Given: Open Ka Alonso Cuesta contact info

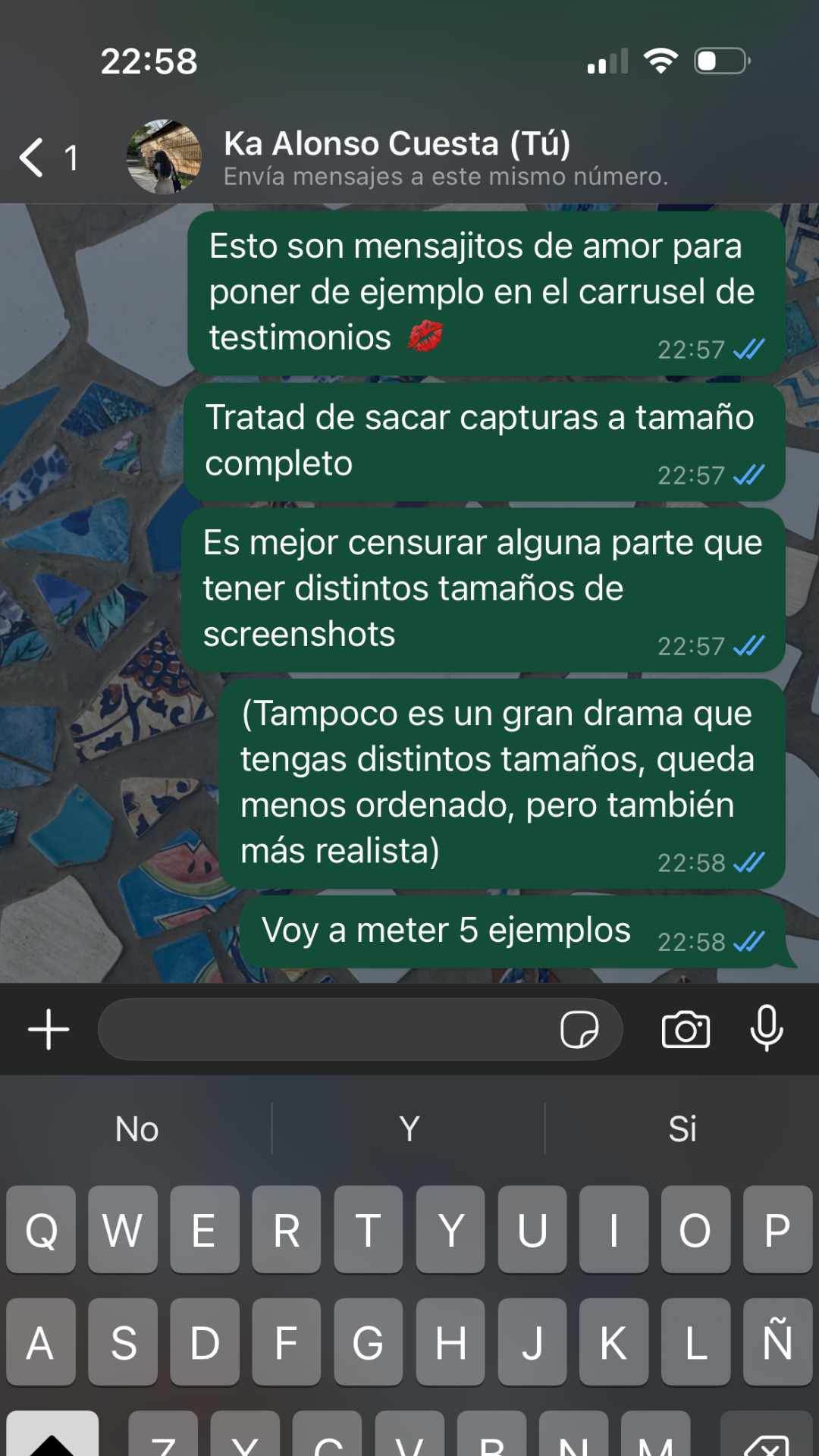Looking at the screenshot, I should pos(396,157).
